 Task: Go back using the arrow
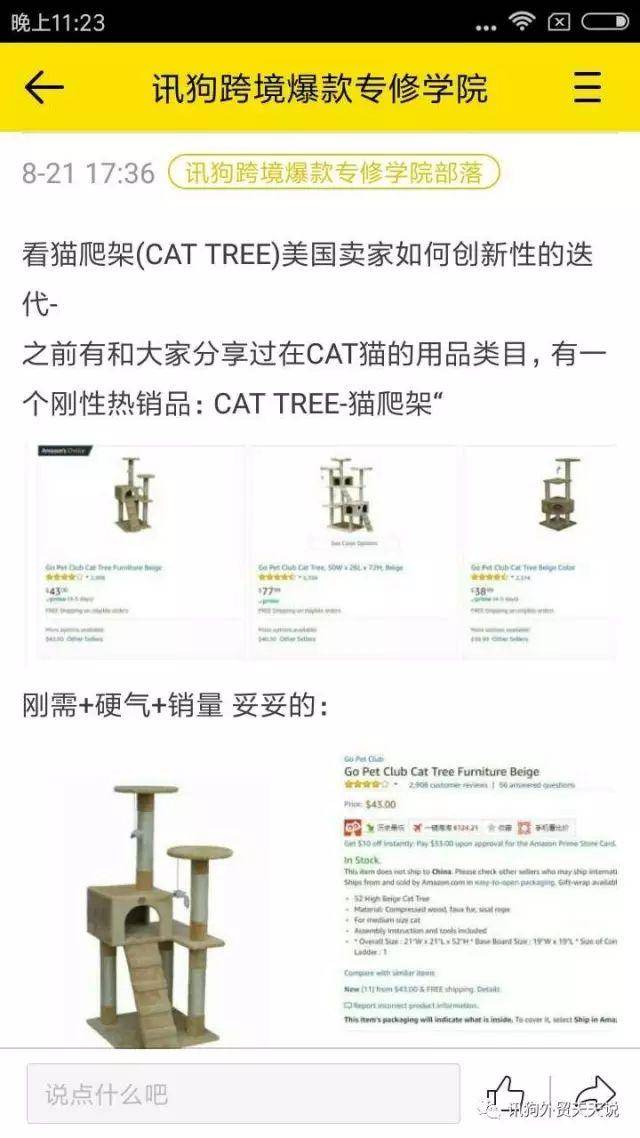43,88
